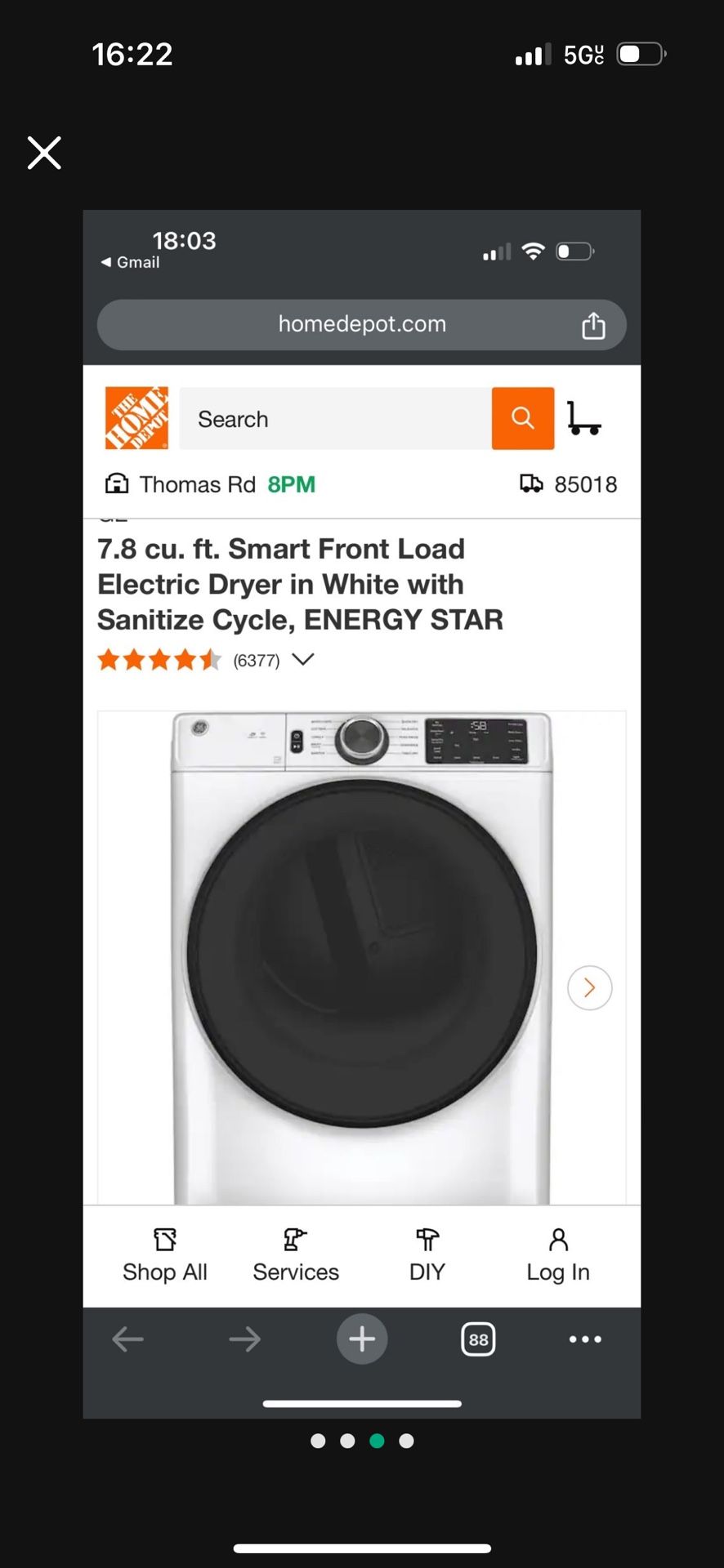Click the store pickup icon next to Thomas Rd
This screenshot has width=724, height=1568.
tap(116, 483)
